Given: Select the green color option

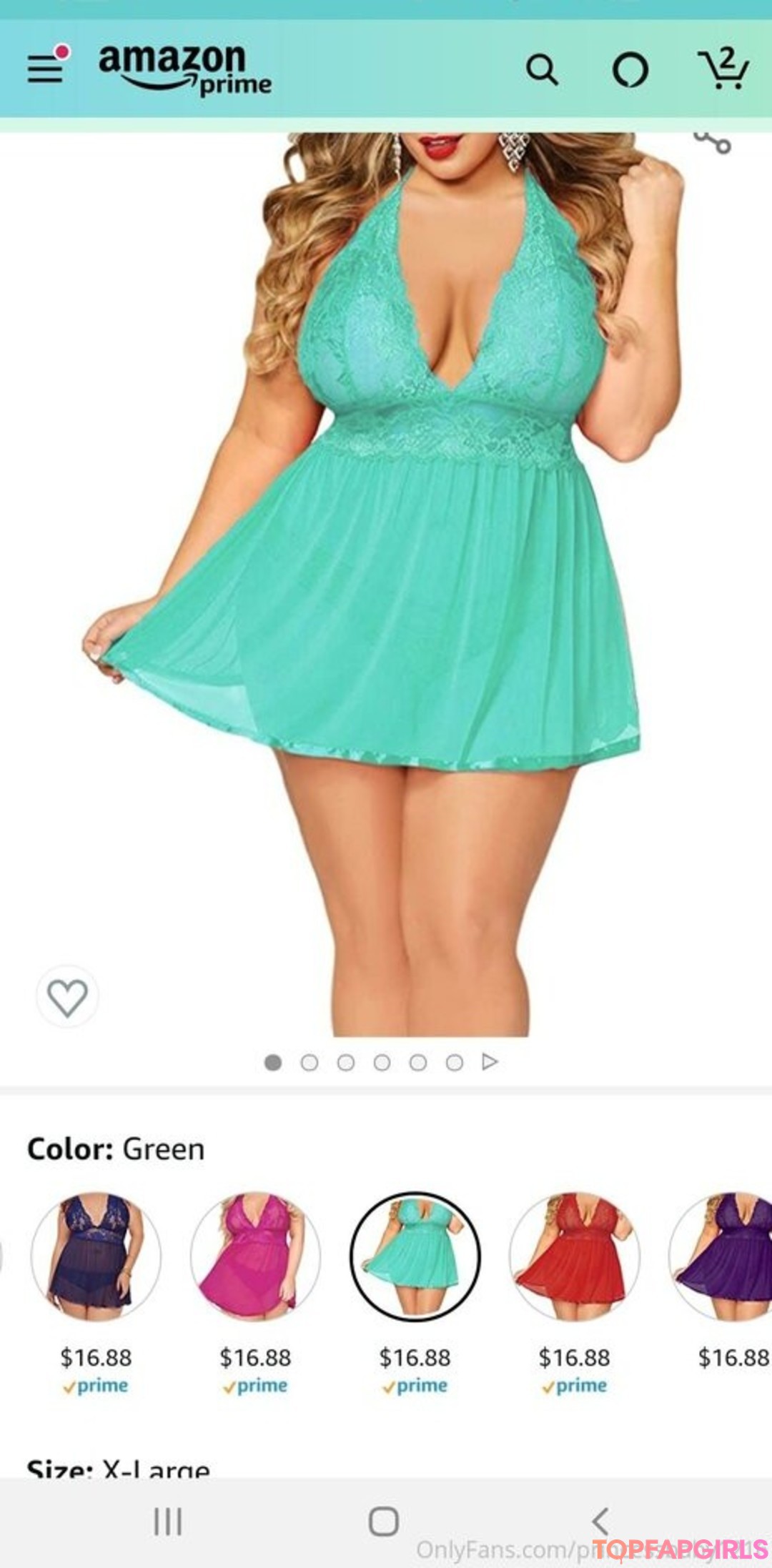Looking at the screenshot, I should coord(415,1256).
